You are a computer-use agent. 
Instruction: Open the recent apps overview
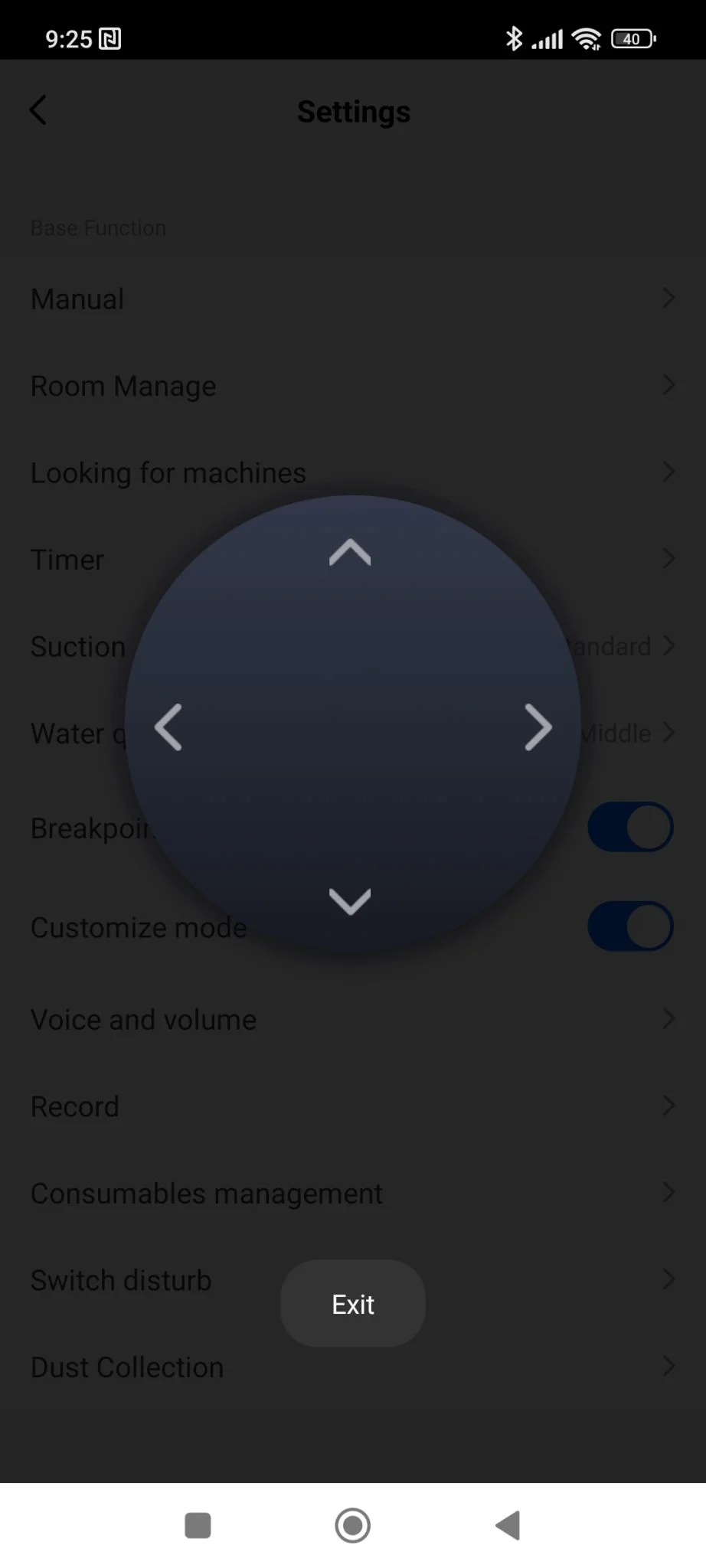pyautogui.click(x=198, y=1525)
